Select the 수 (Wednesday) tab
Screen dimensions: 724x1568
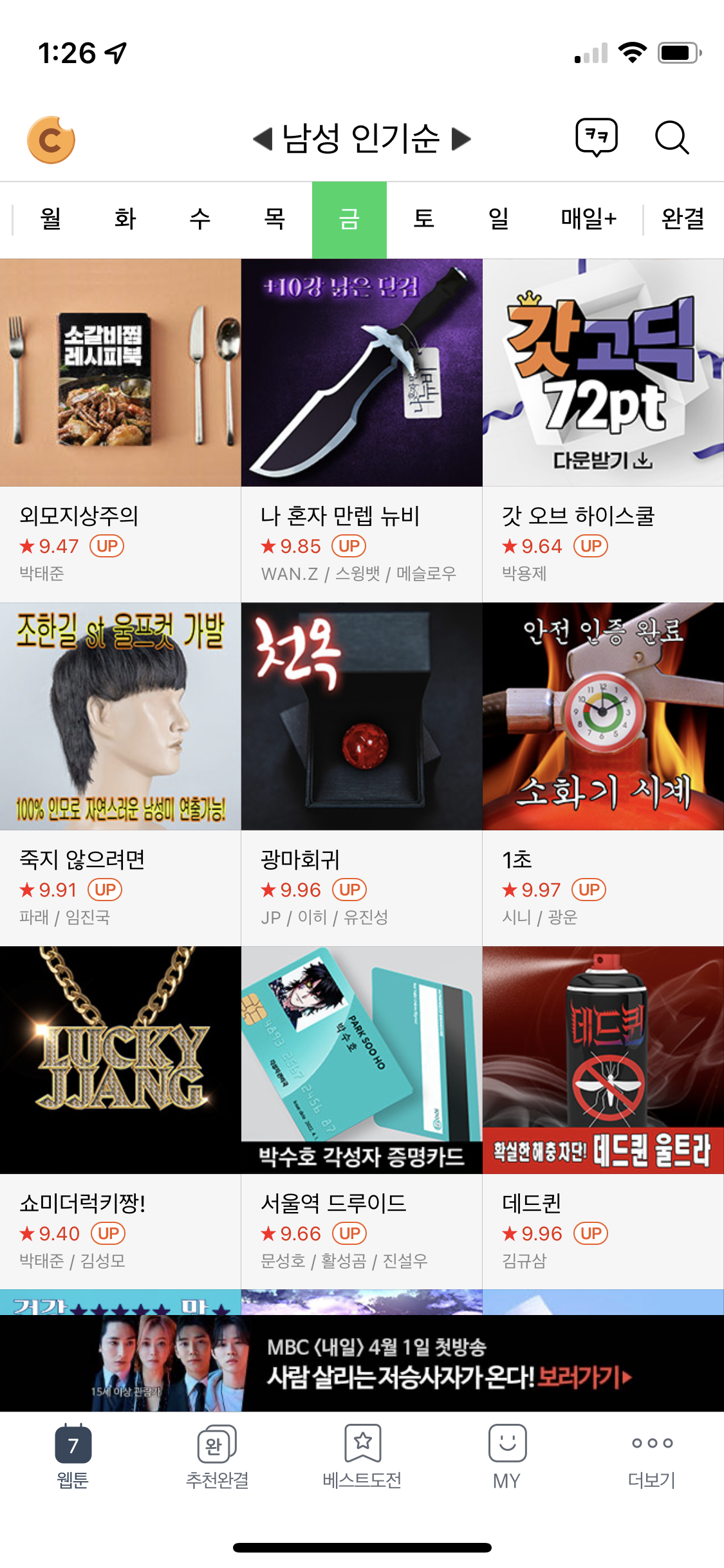click(200, 219)
